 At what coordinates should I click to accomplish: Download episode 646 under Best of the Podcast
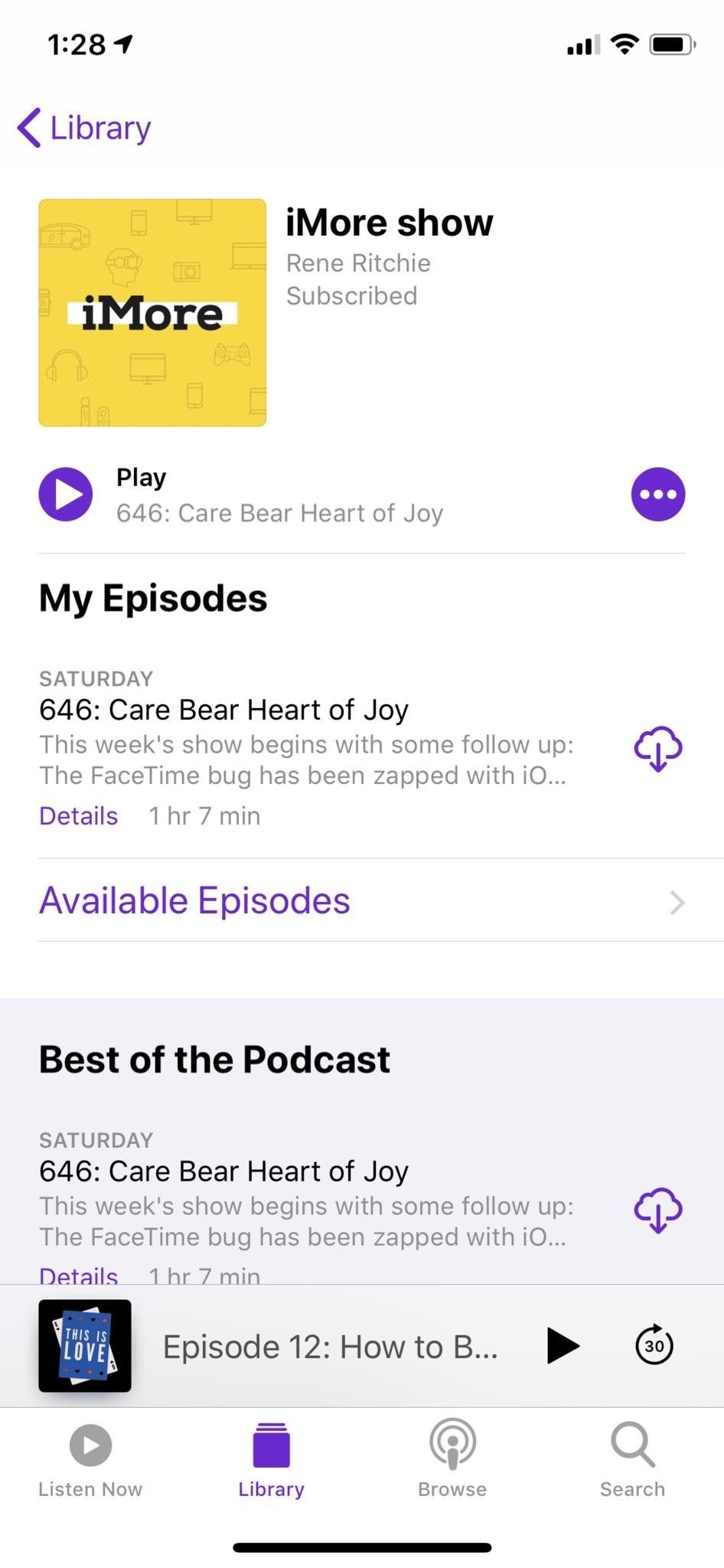(x=657, y=1210)
